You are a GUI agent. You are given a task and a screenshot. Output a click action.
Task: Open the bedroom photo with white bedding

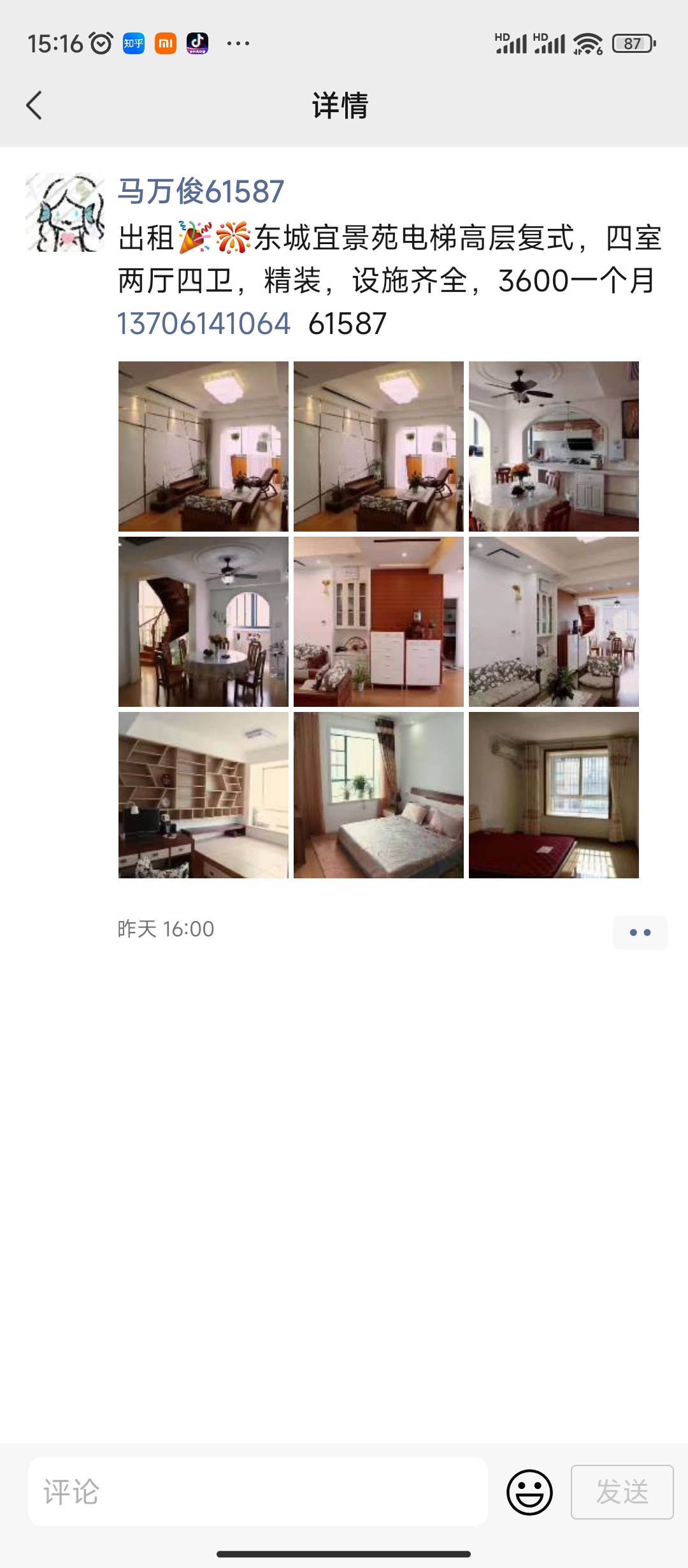coord(378,795)
